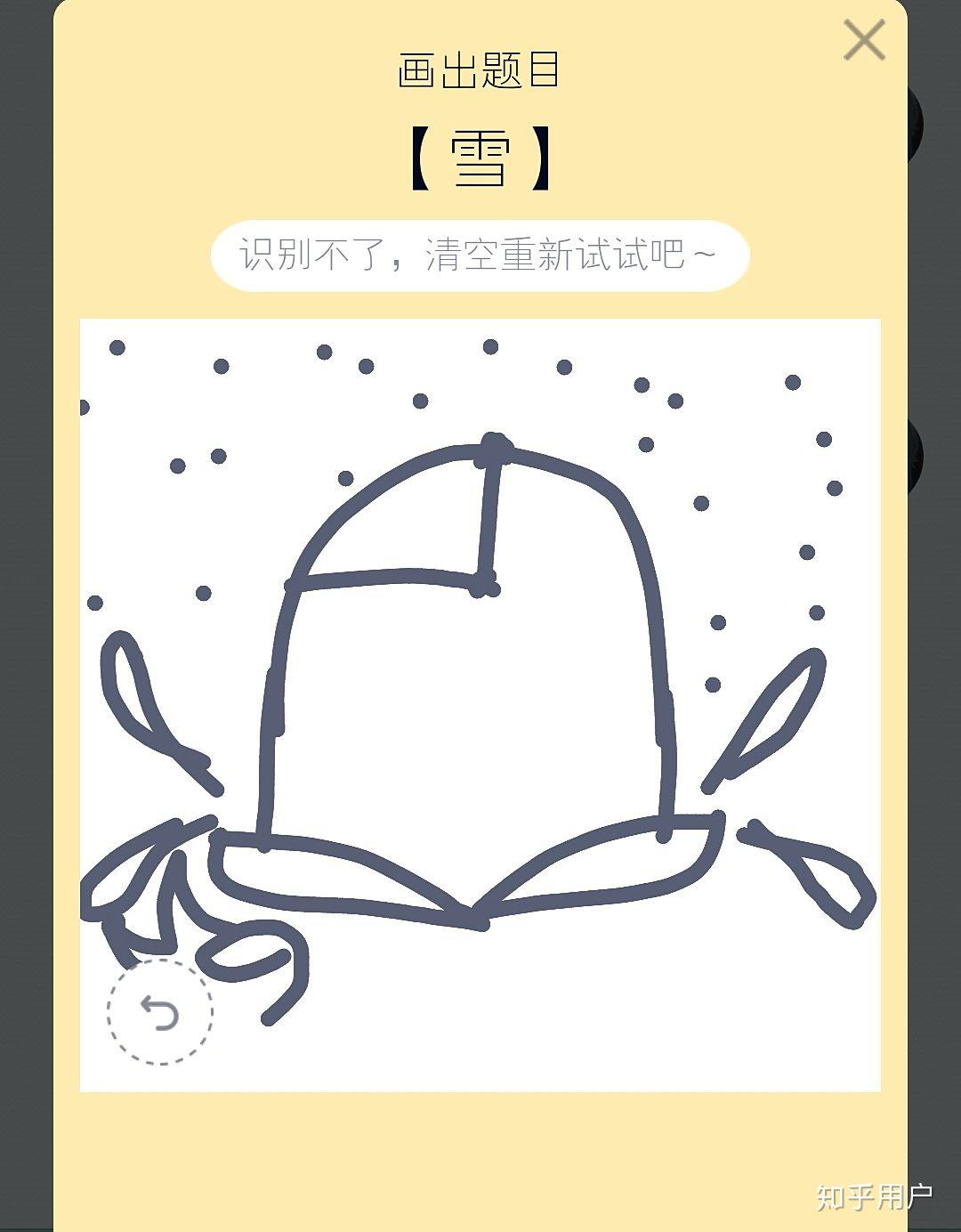This screenshot has height=1232, width=961.
Task: Tap a snowflake dot near the canvas top
Action: 489,347
